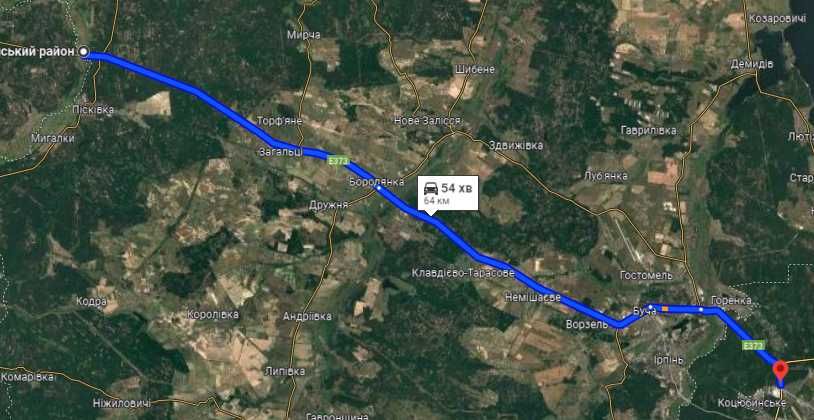Open the Гостомель place label

648,274
